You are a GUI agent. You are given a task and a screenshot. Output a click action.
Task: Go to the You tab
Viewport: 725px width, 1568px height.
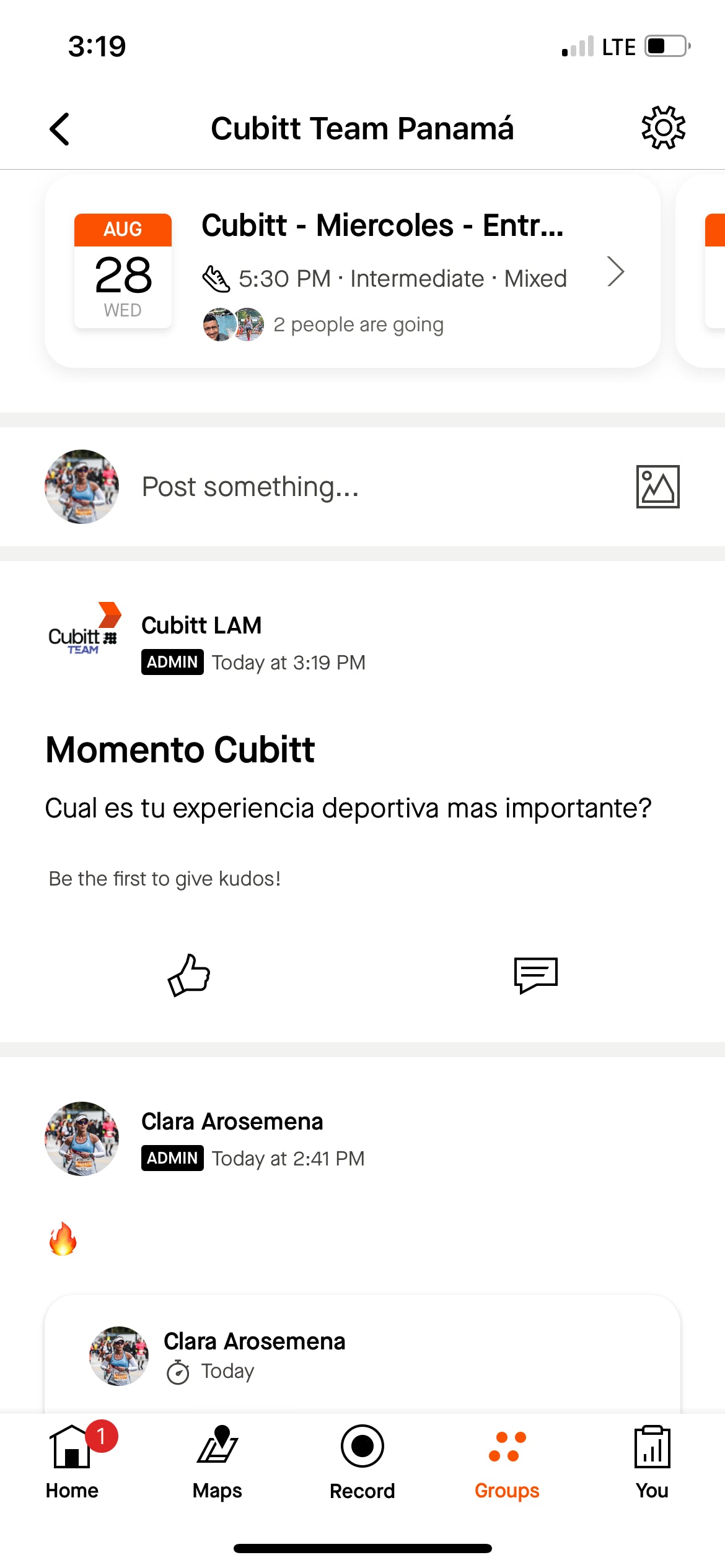coord(652,1461)
